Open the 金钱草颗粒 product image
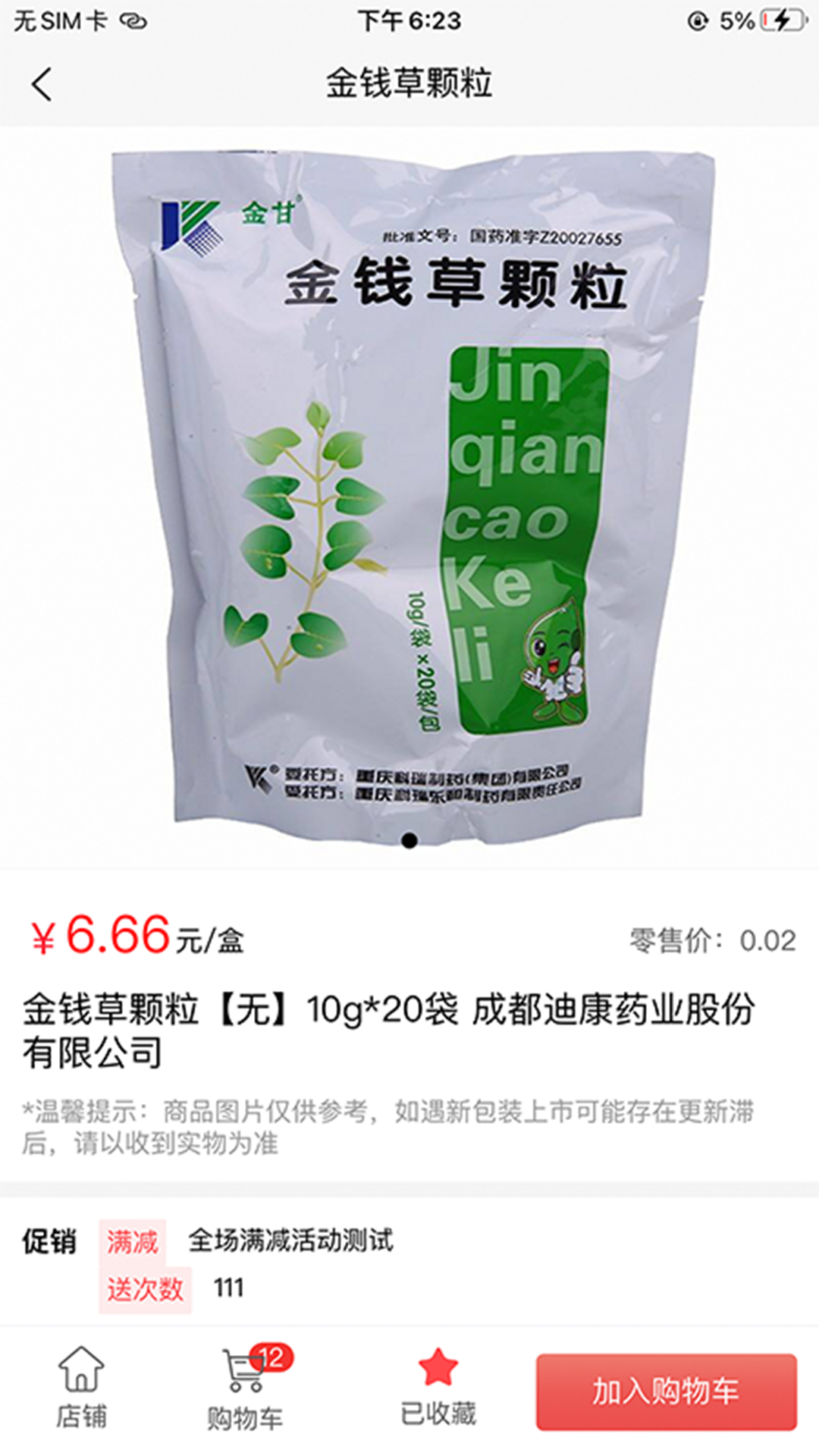 pyautogui.click(x=409, y=497)
